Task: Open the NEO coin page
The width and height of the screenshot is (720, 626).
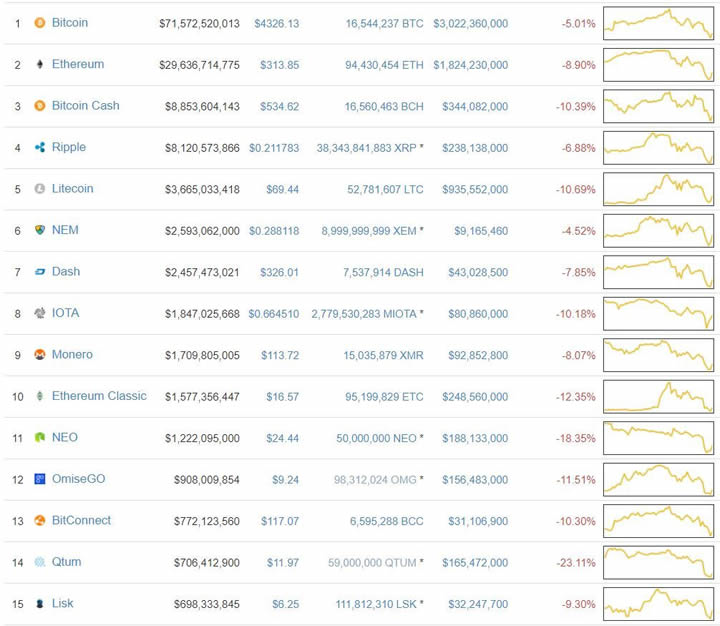Action: point(65,437)
